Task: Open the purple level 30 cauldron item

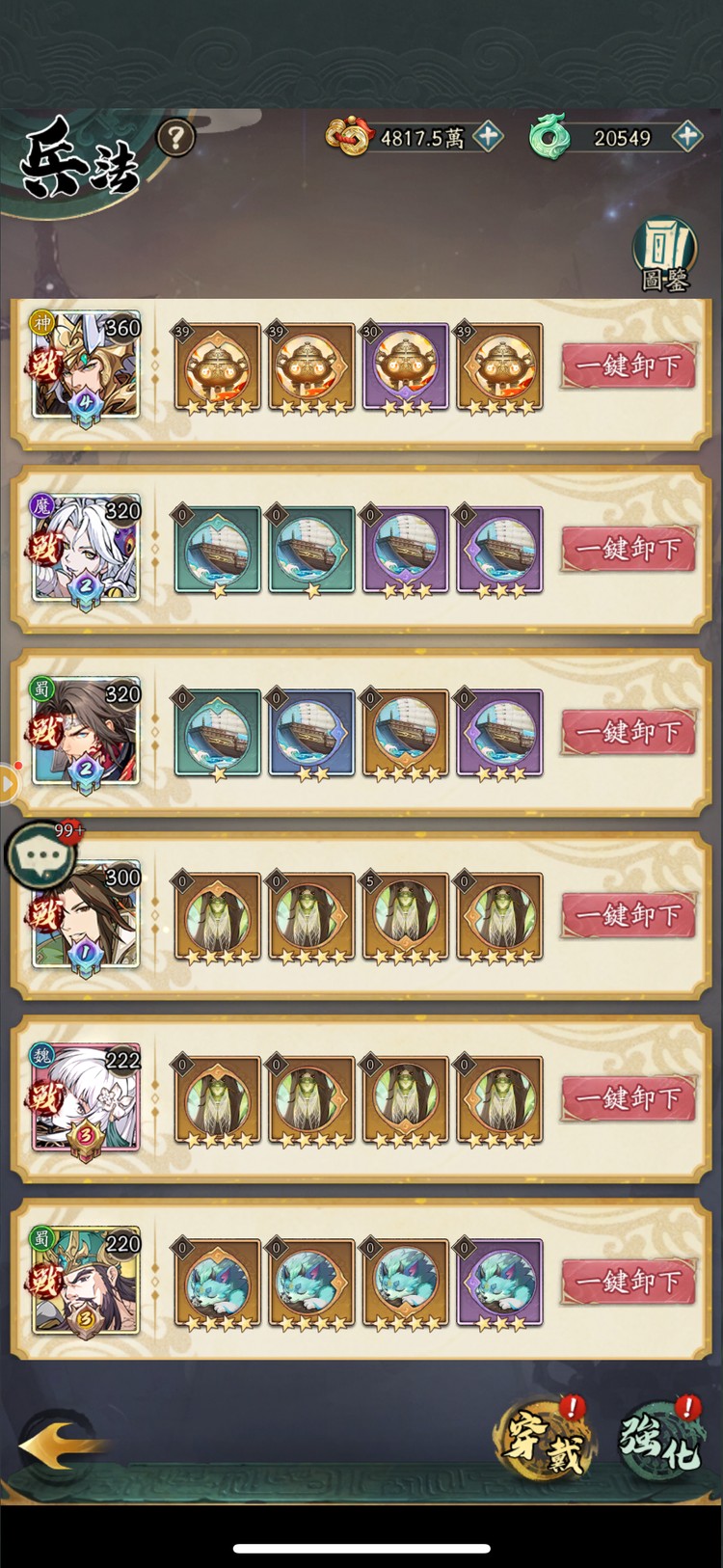Action: (x=405, y=367)
